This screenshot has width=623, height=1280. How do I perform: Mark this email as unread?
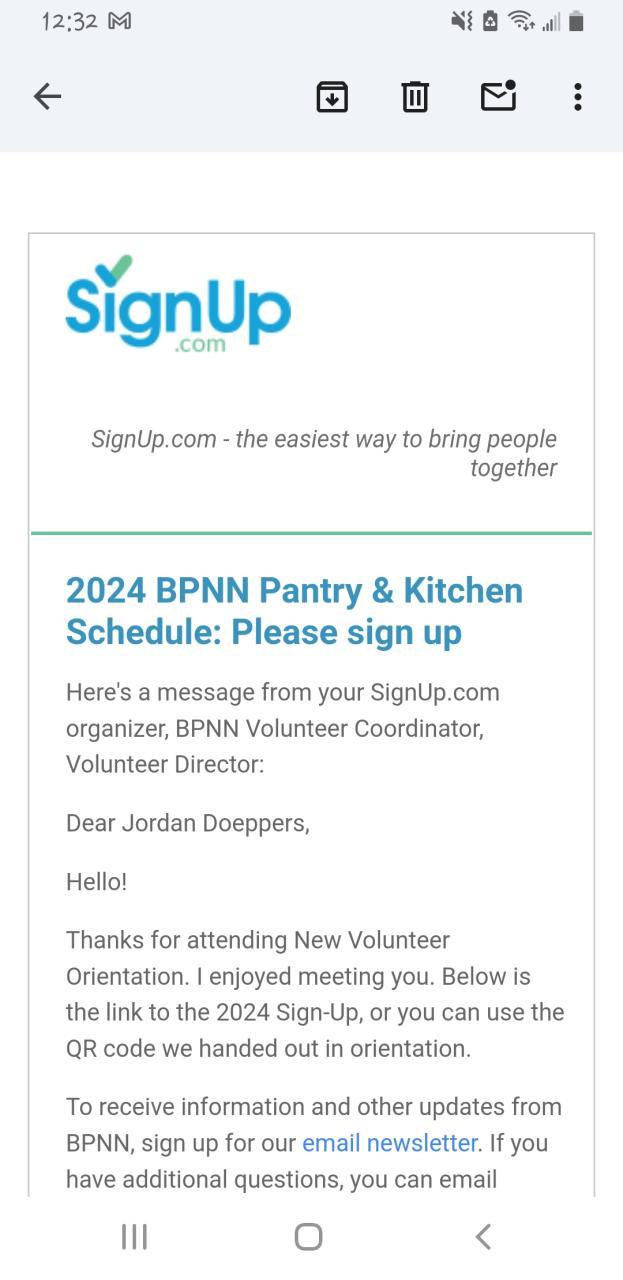point(498,96)
